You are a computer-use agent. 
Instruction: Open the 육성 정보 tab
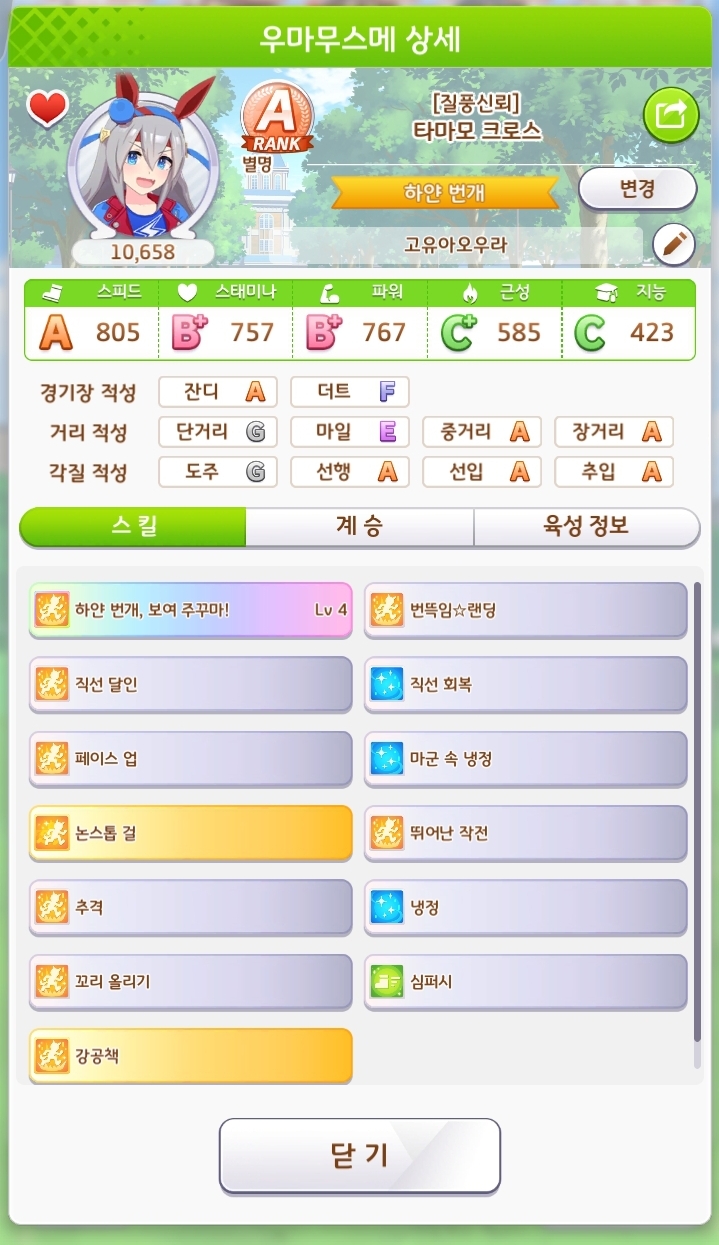586,527
